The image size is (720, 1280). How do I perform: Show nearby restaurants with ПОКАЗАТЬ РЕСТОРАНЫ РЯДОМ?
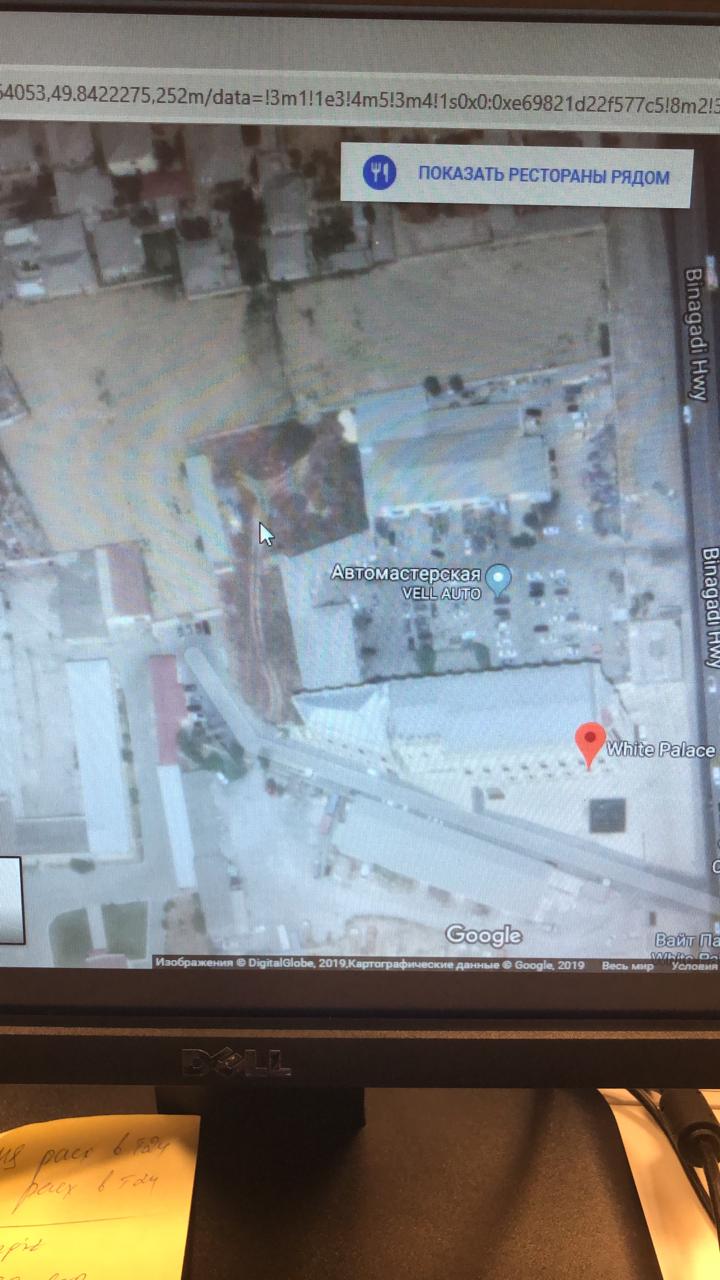[516, 175]
